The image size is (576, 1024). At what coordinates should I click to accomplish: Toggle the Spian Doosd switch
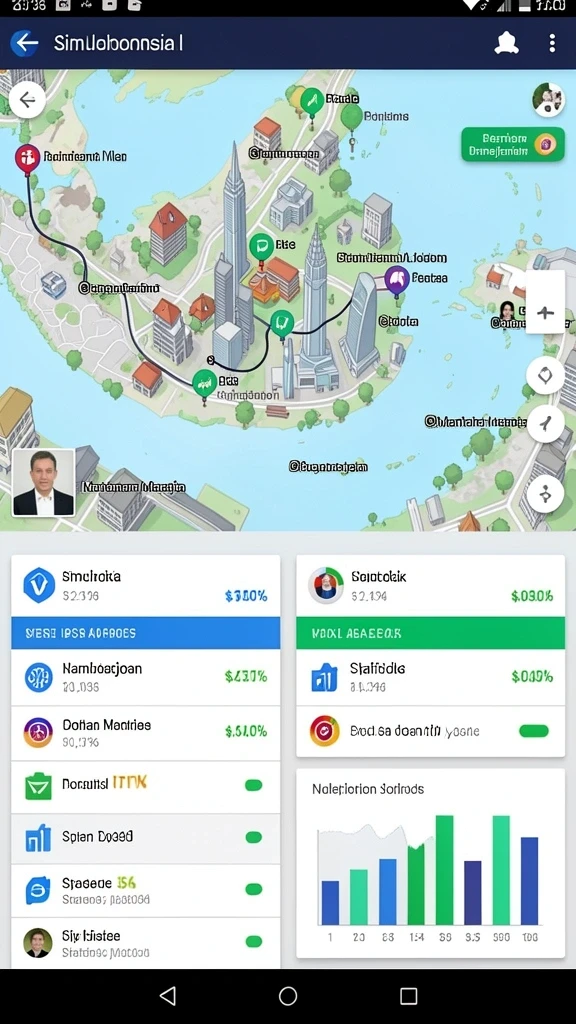(x=253, y=837)
